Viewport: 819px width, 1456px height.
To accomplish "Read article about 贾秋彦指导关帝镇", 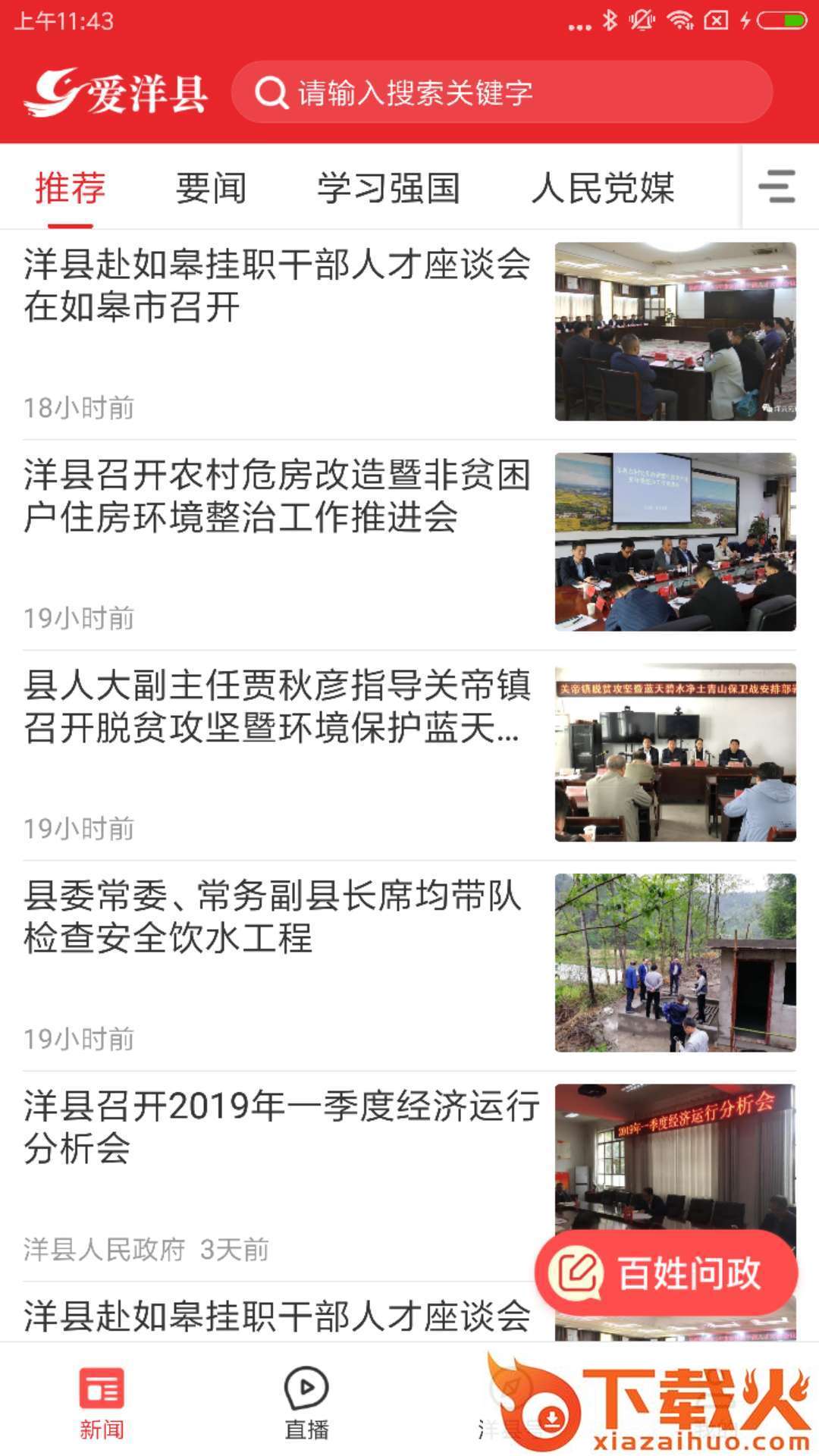I will [x=409, y=753].
